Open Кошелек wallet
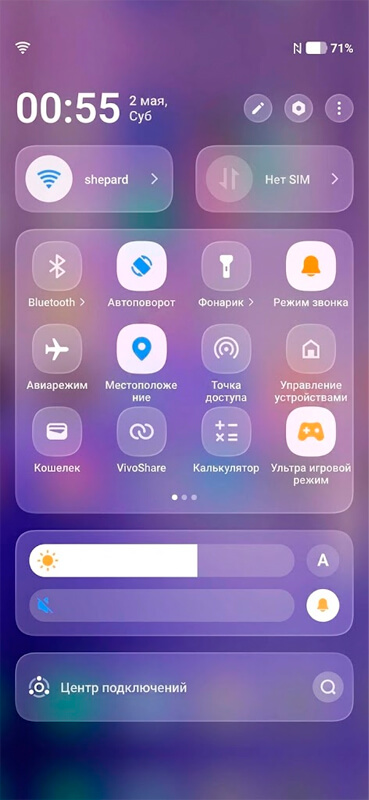This screenshot has height=800, width=369. [57, 432]
